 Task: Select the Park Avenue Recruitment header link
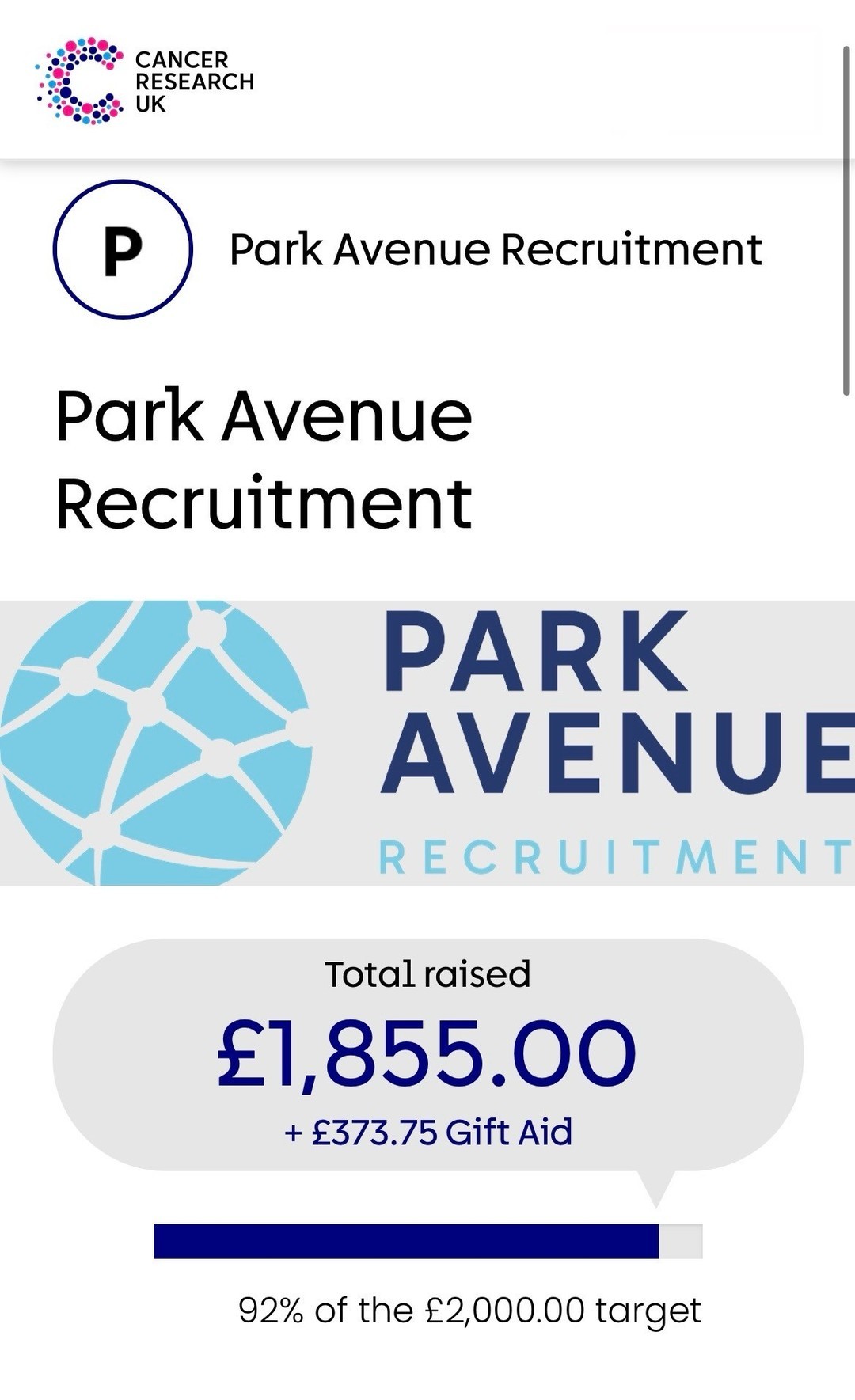[495, 248]
